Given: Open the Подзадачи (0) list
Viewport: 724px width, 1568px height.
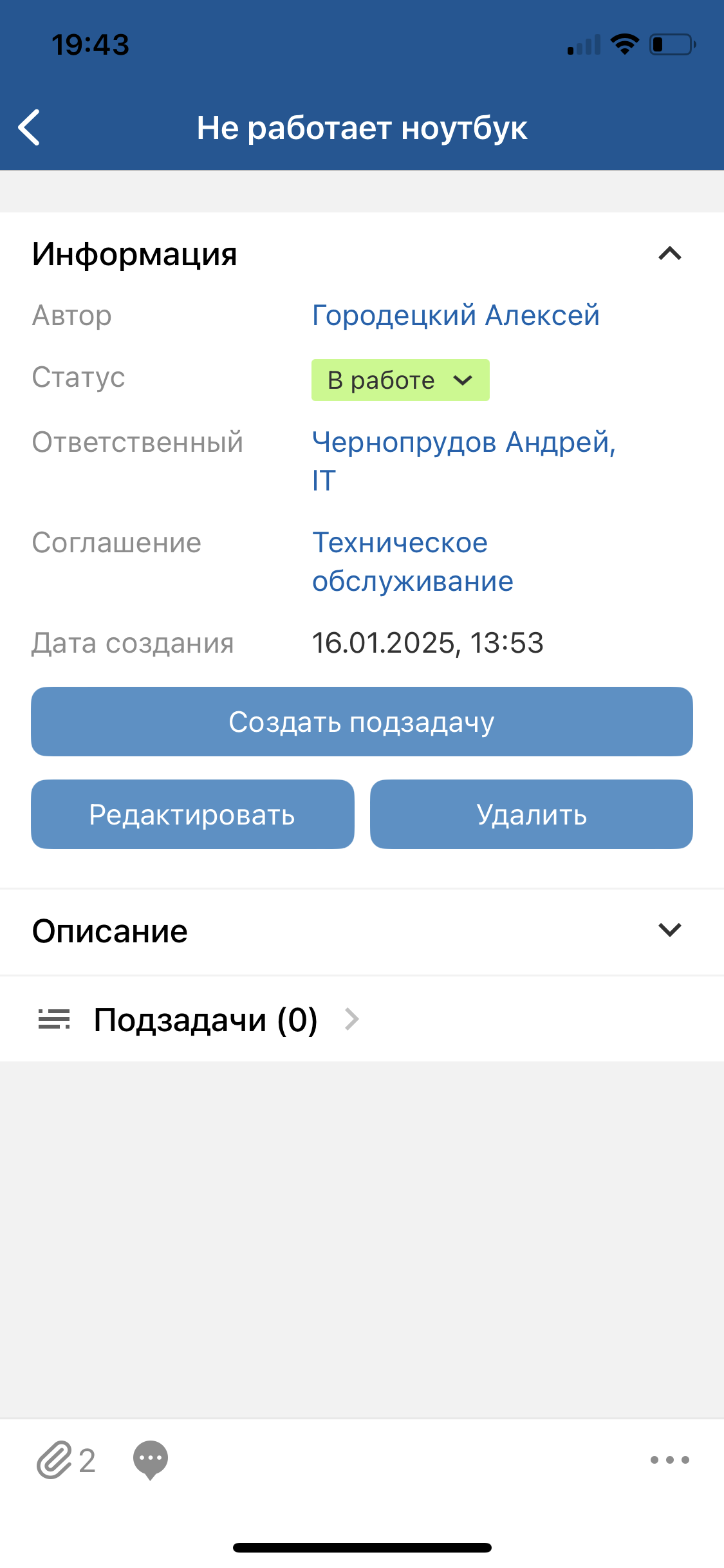Looking at the screenshot, I should 206,1020.
